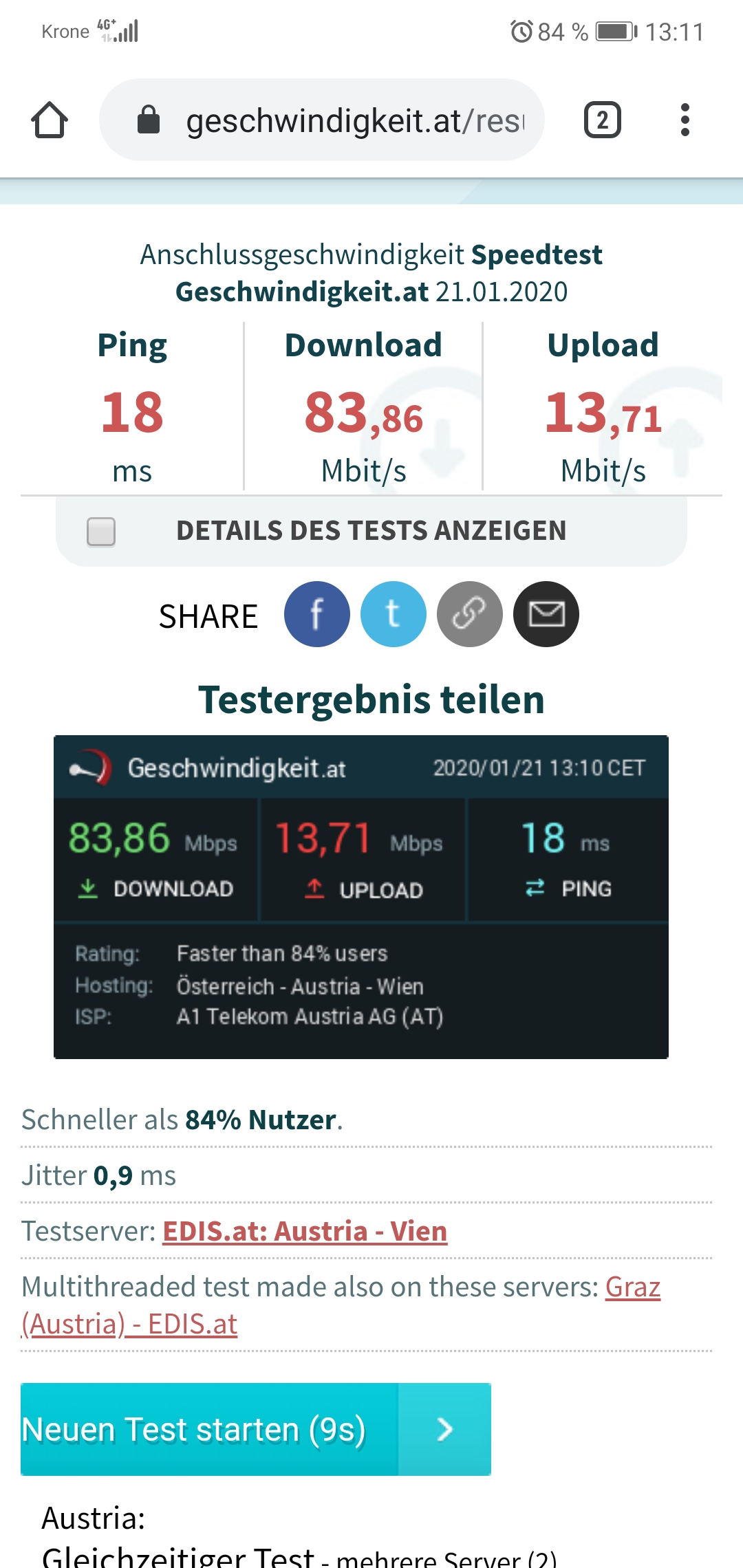Open the Graz (Austria) - EDIS.at link
Image resolution: width=743 pixels, height=1568 pixels.
point(341,1305)
